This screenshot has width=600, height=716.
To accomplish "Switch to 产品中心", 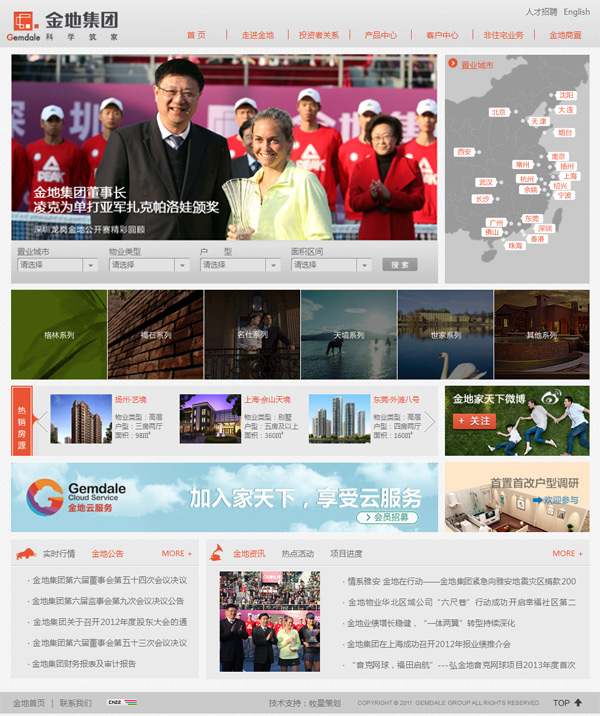I will click(380, 35).
